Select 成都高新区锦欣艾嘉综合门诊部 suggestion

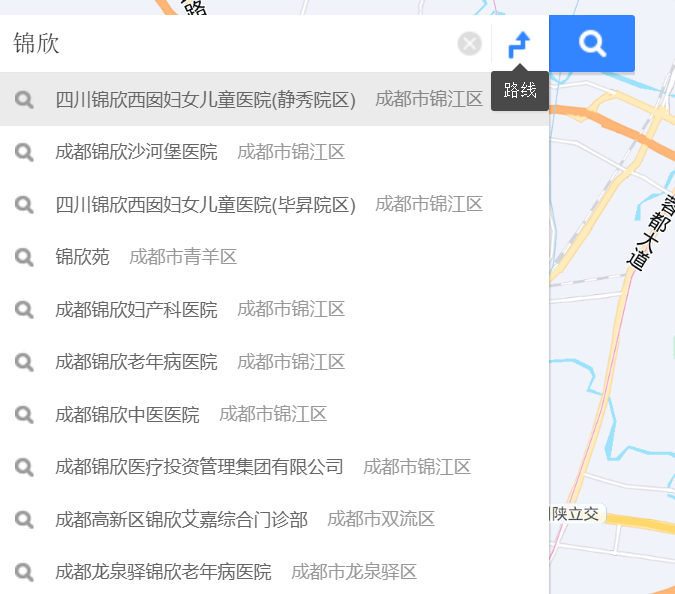[x=181, y=520]
